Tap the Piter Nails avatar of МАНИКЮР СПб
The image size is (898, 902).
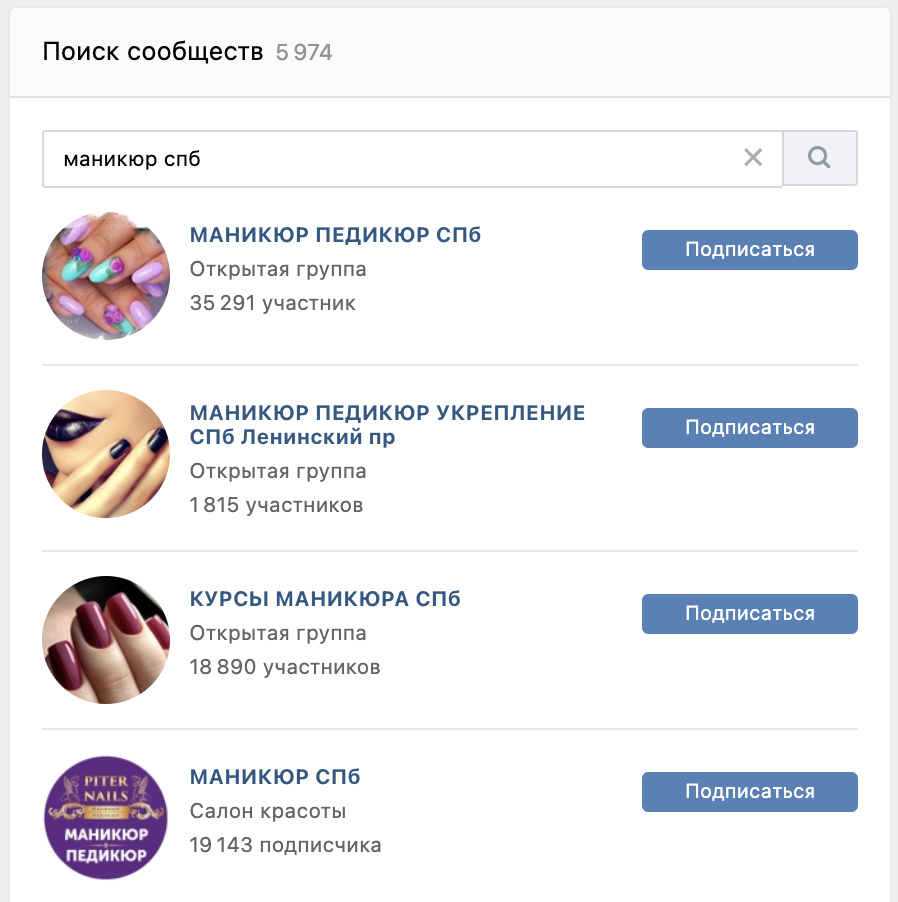tap(106, 818)
